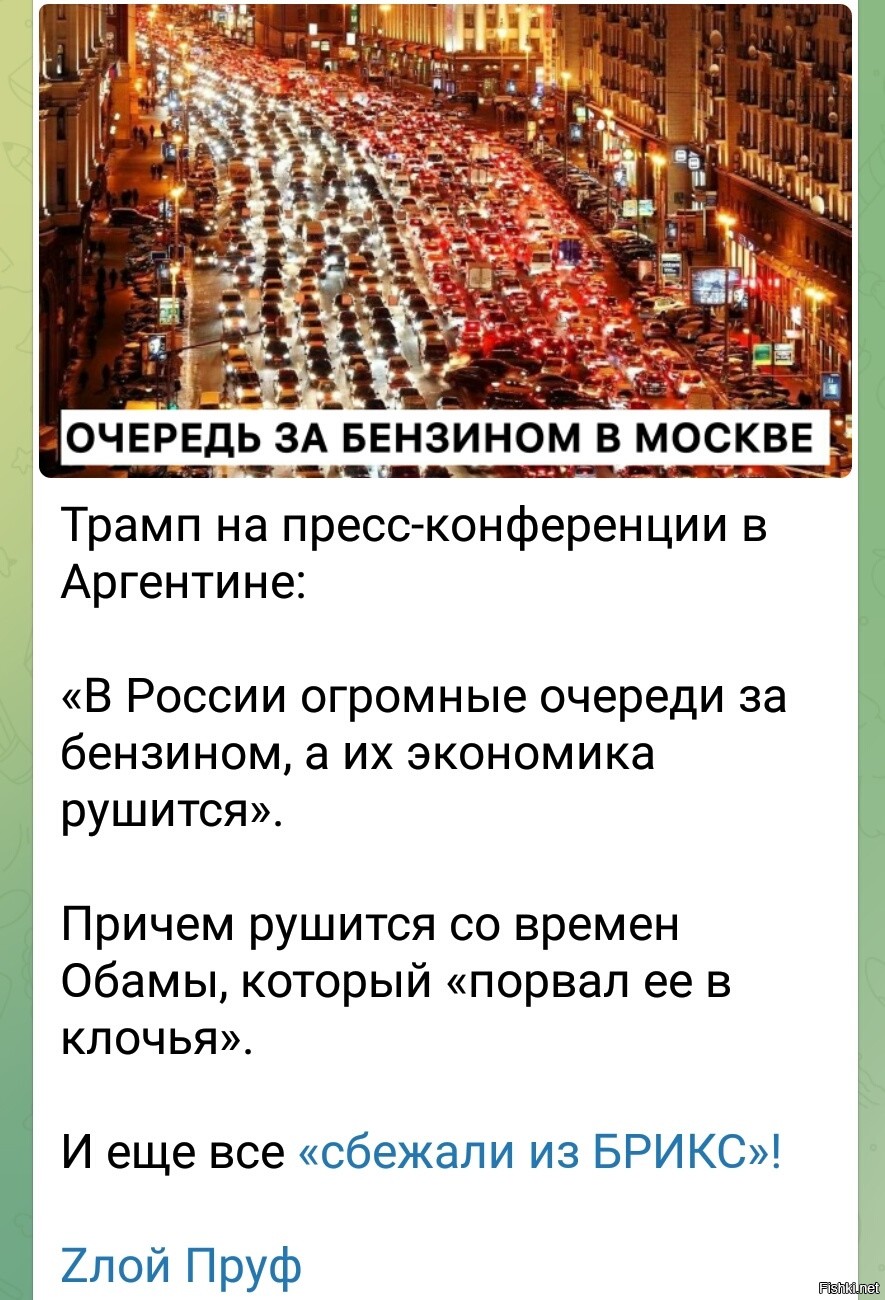Open the Zлой Пруф channel link
Screen dimensions: 885x1300
(x=181, y=1267)
